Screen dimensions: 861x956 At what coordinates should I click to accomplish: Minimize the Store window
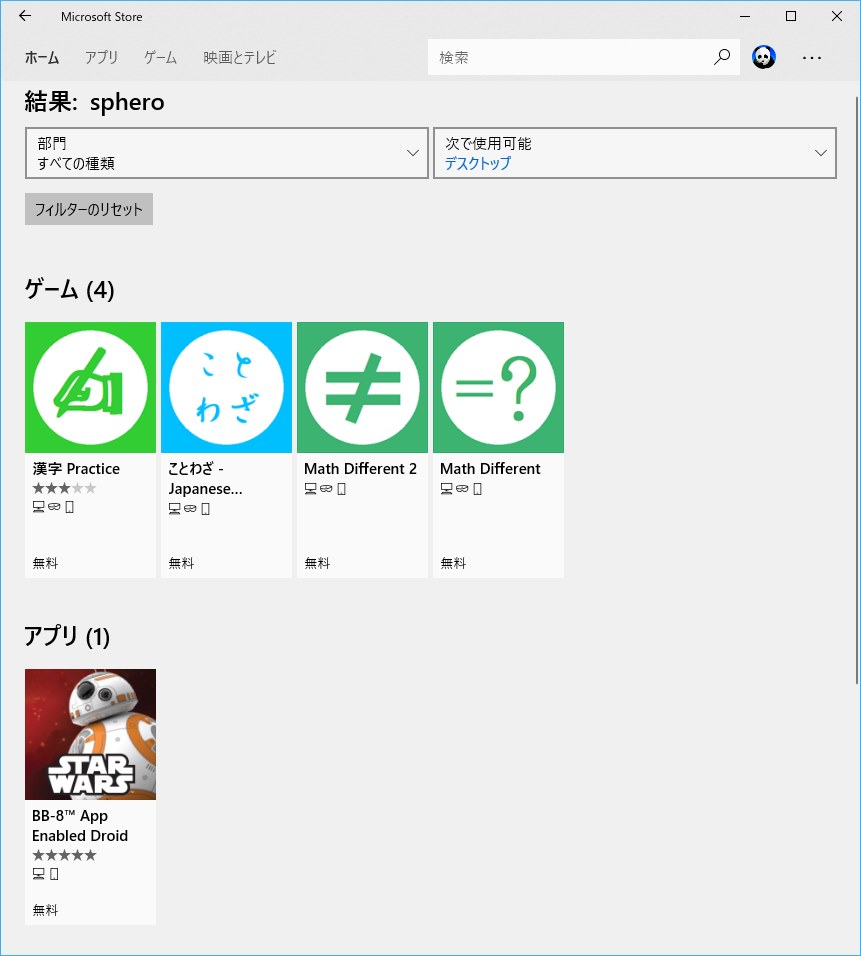coord(745,16)
